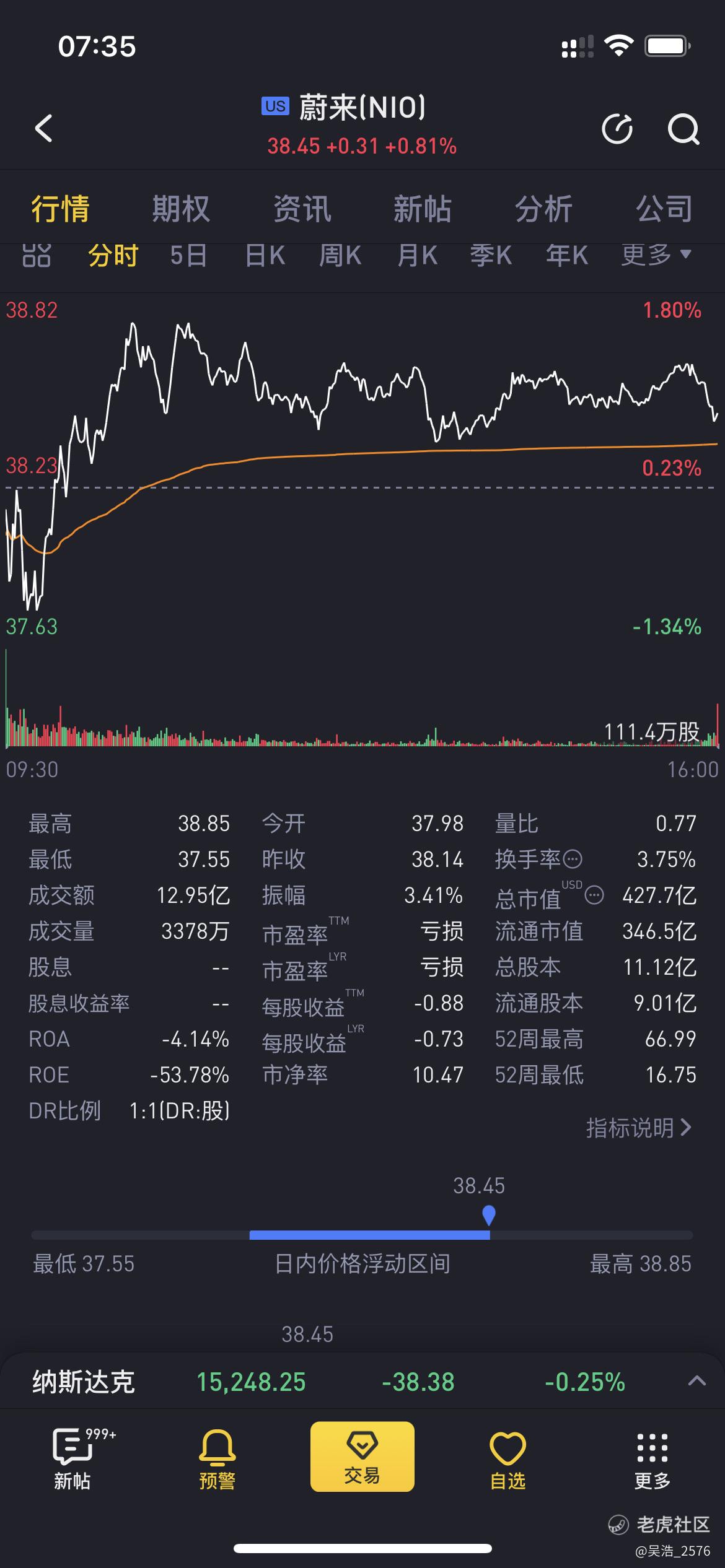Select the 周K chart
The height and width of the screenshot is (1568, 725).
point(340,255)
